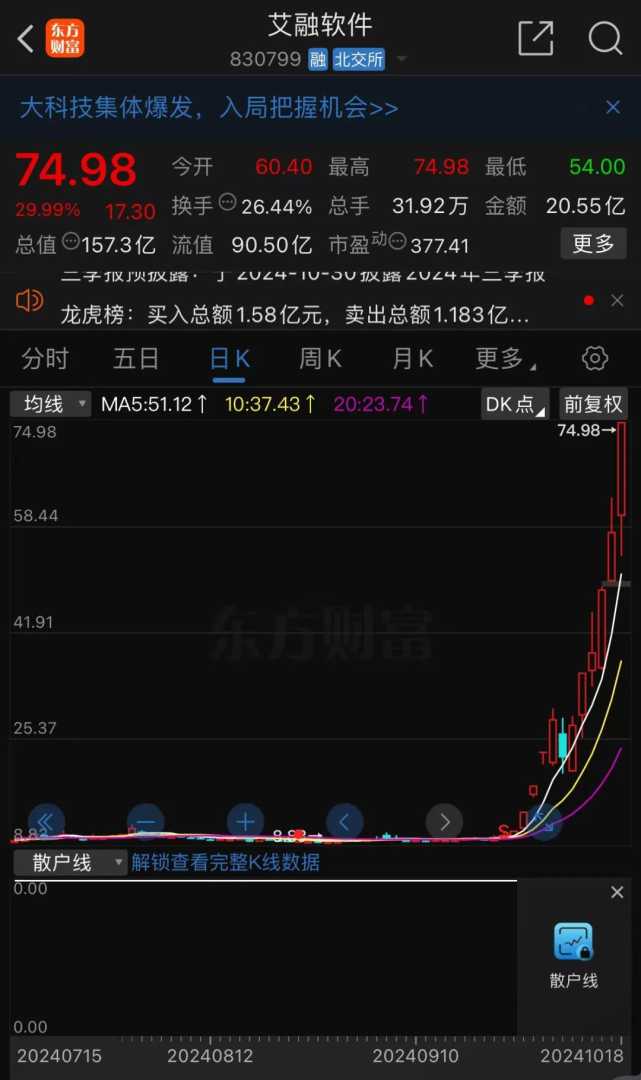The width and height of the screenshot is (641, 1080).
Task: Open the search magnifier
Action: (x=605, y=39)
